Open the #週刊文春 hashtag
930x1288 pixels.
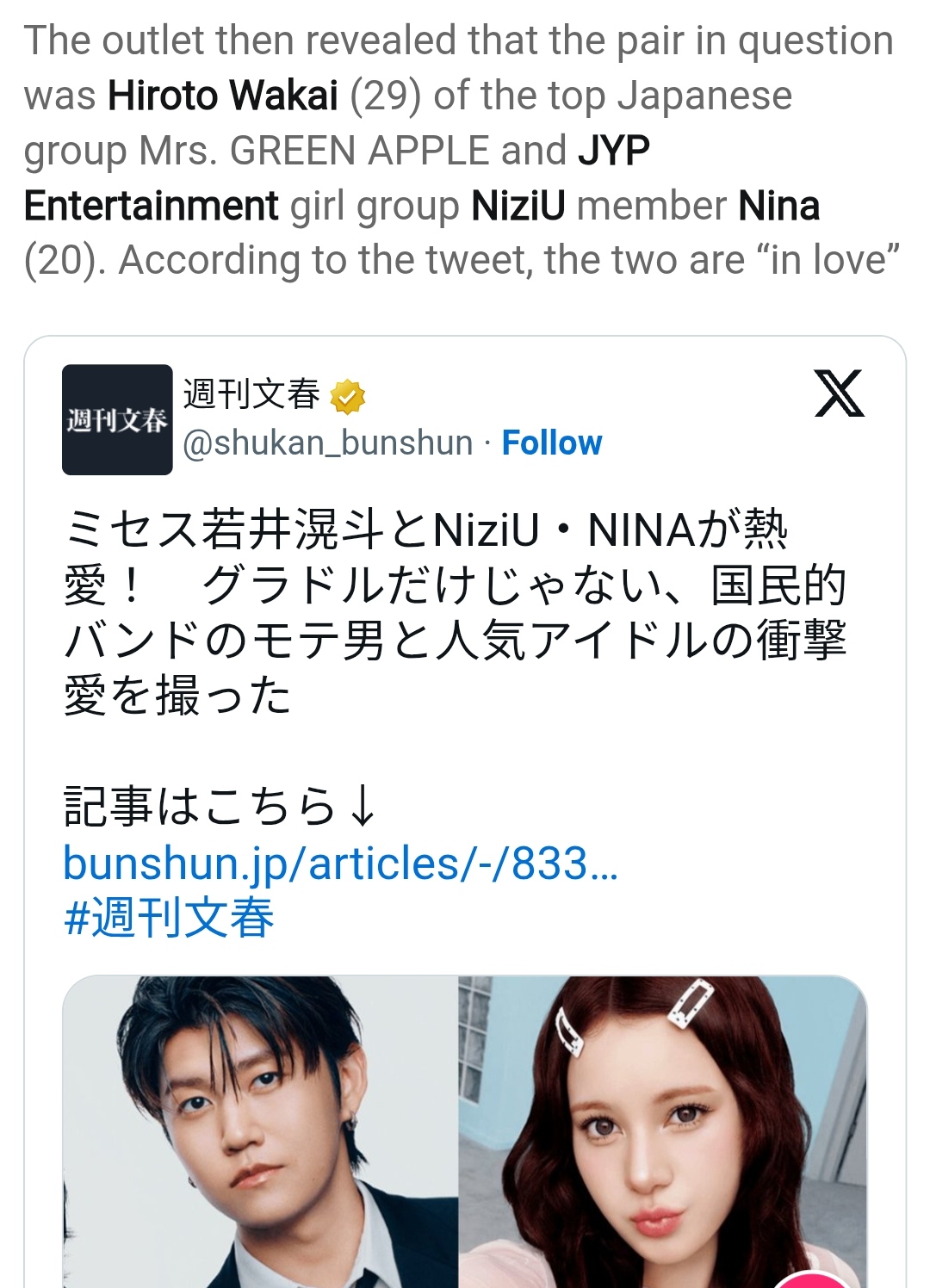[x=169, y=917]
